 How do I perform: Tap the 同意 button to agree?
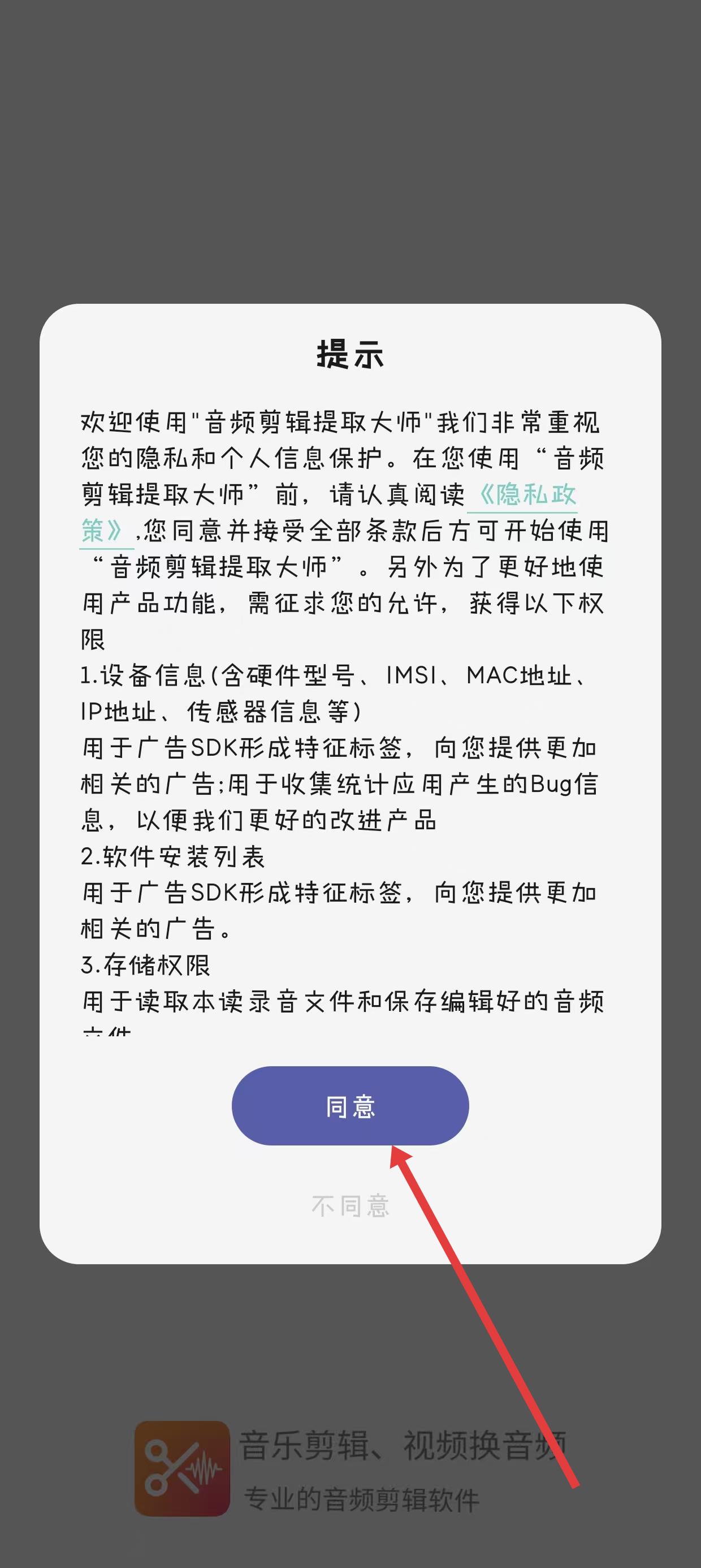(x=350, y=1106)
